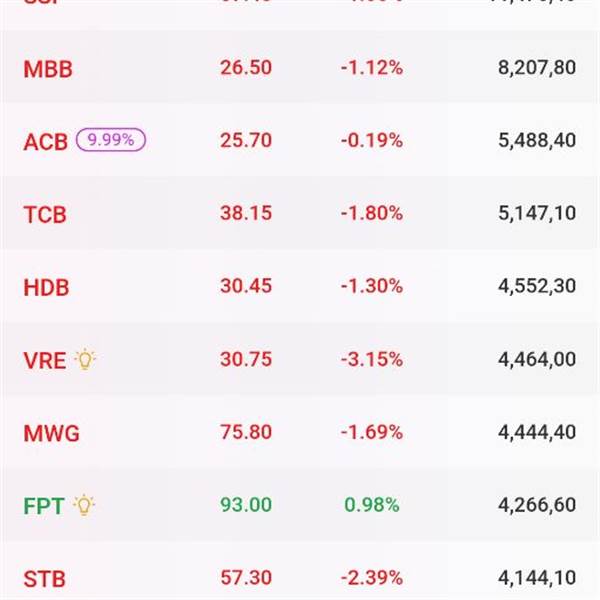Image resolution: width=600 pixels, height=600 pixels.
Task: Select the TCB stock row
Action: pos(300,213)
